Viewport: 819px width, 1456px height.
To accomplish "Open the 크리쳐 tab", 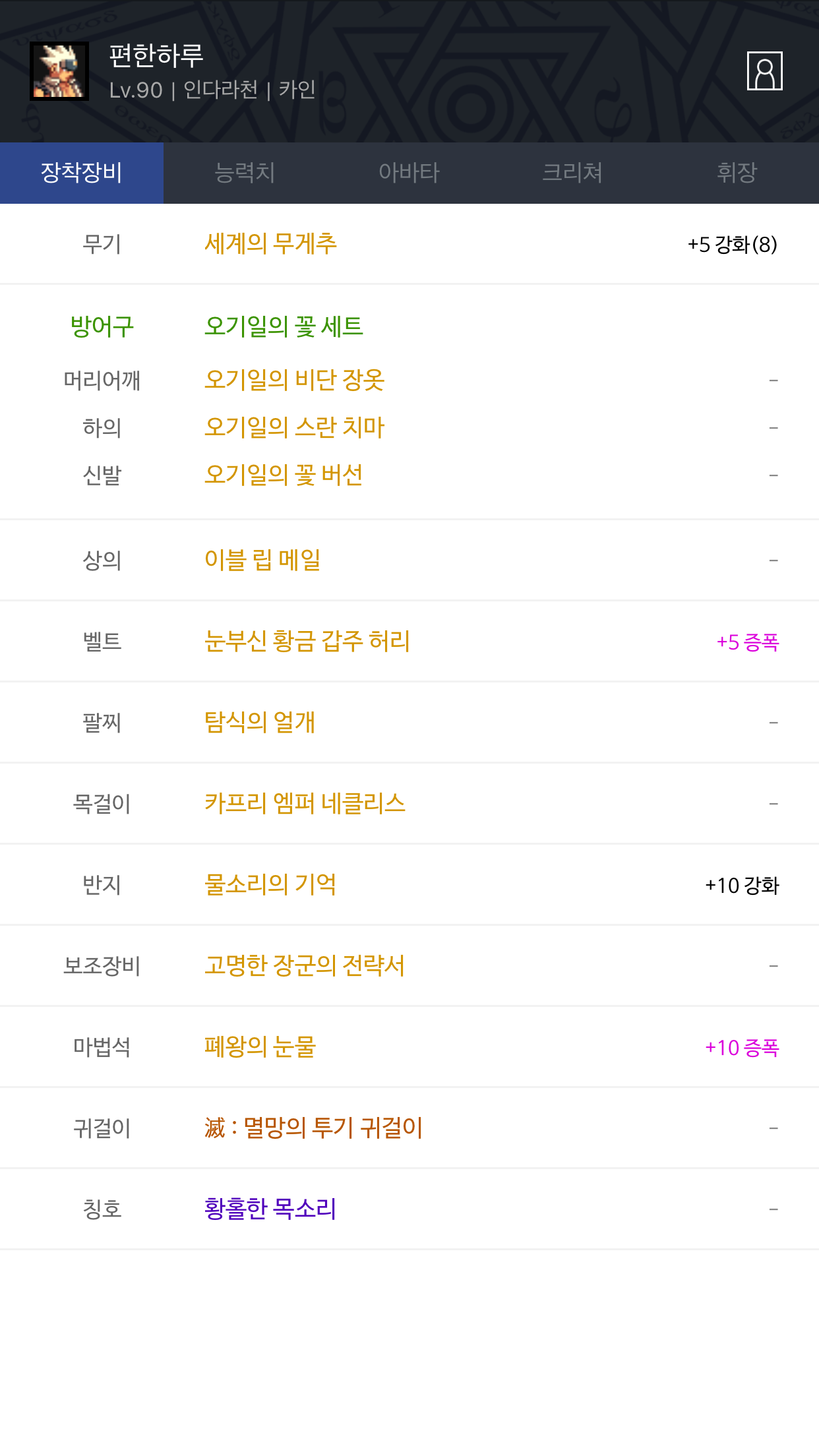I will coord(572,173).
